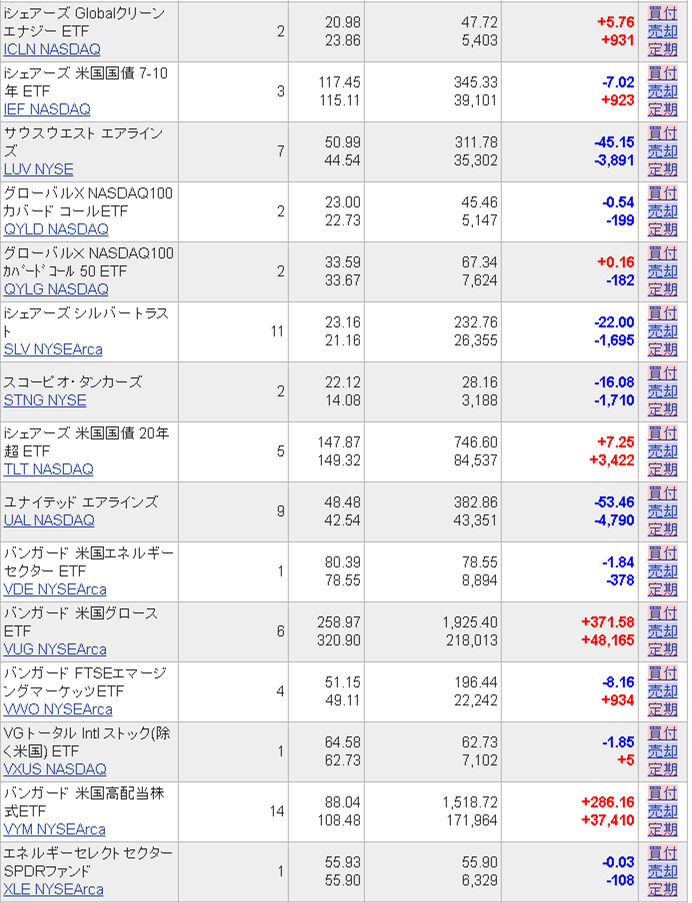Tap 定期 for XLE
692x903 pixels.
662,889
